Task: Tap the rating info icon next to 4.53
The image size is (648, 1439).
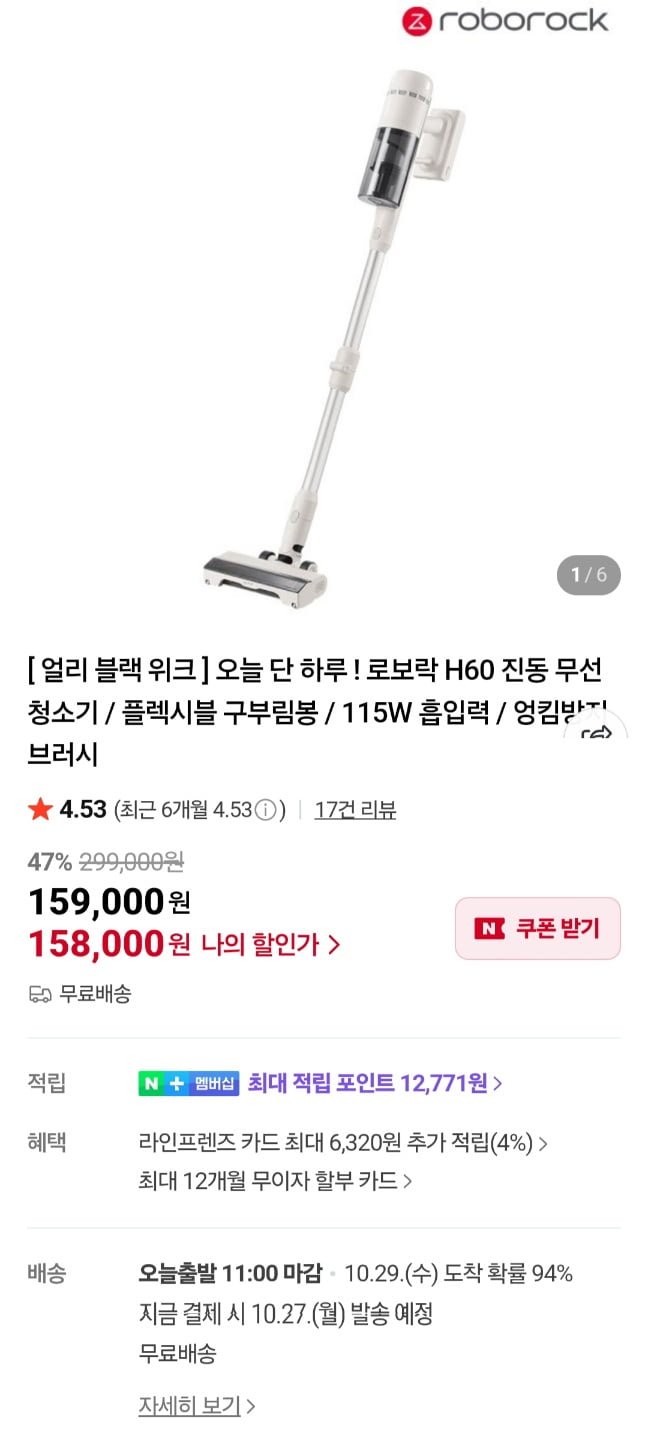Action: tap(265, 811)
